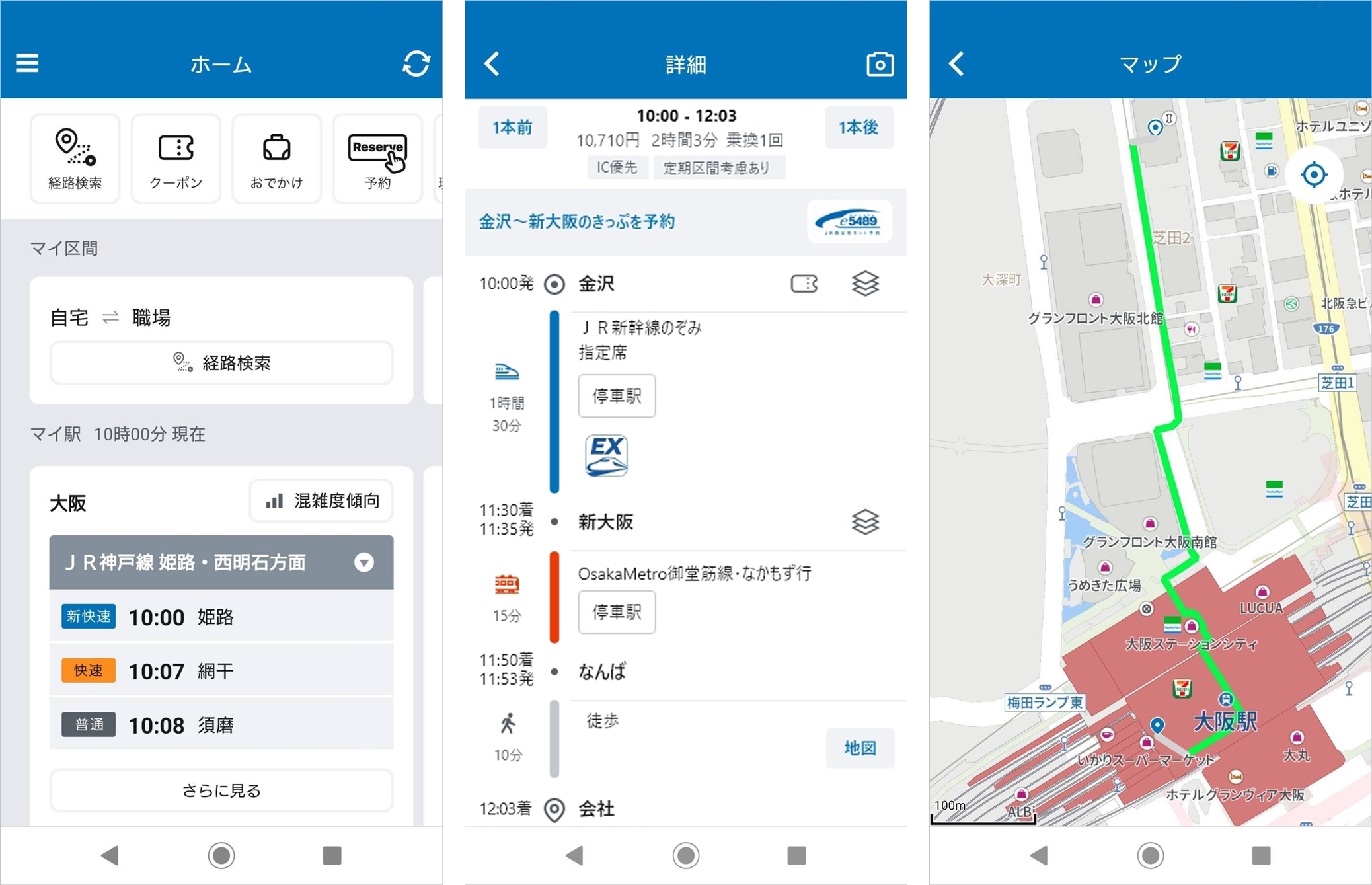View 停車駅 for JR新幹線のぞみ
Viewport: 1372px width, 885px height.
(617, 396)
